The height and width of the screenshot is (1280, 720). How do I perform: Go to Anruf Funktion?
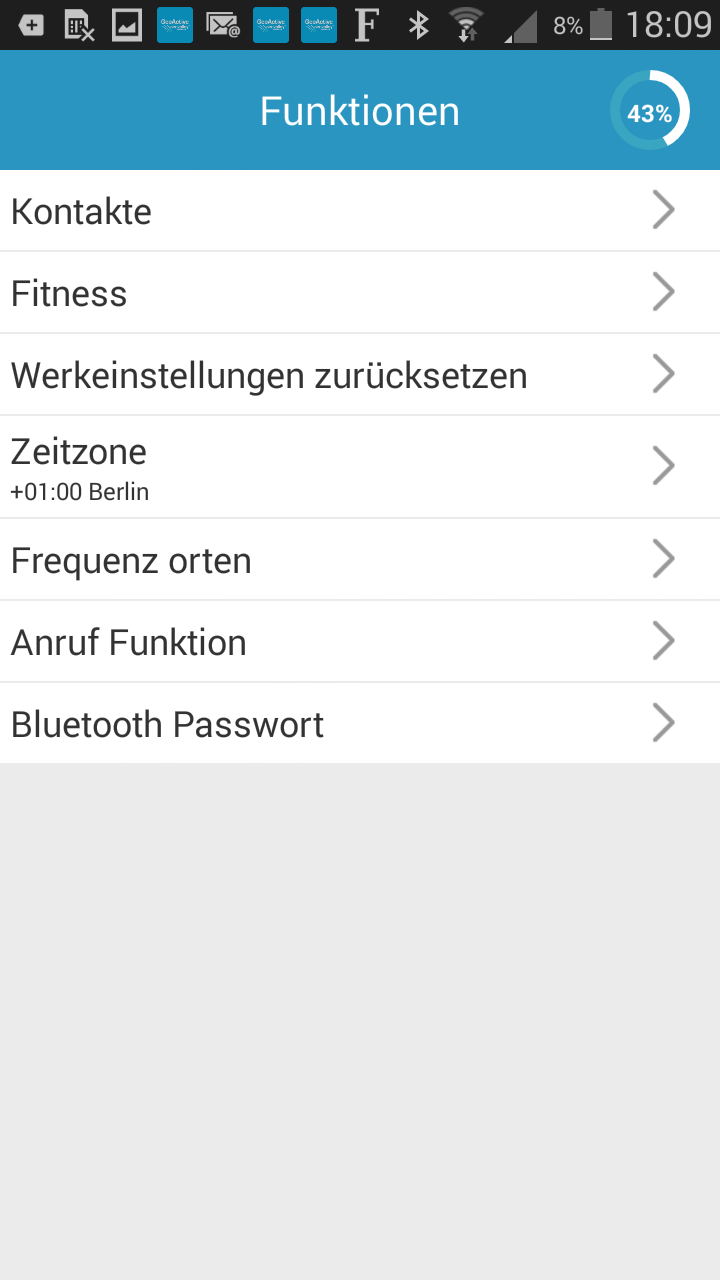click(360, 642)
